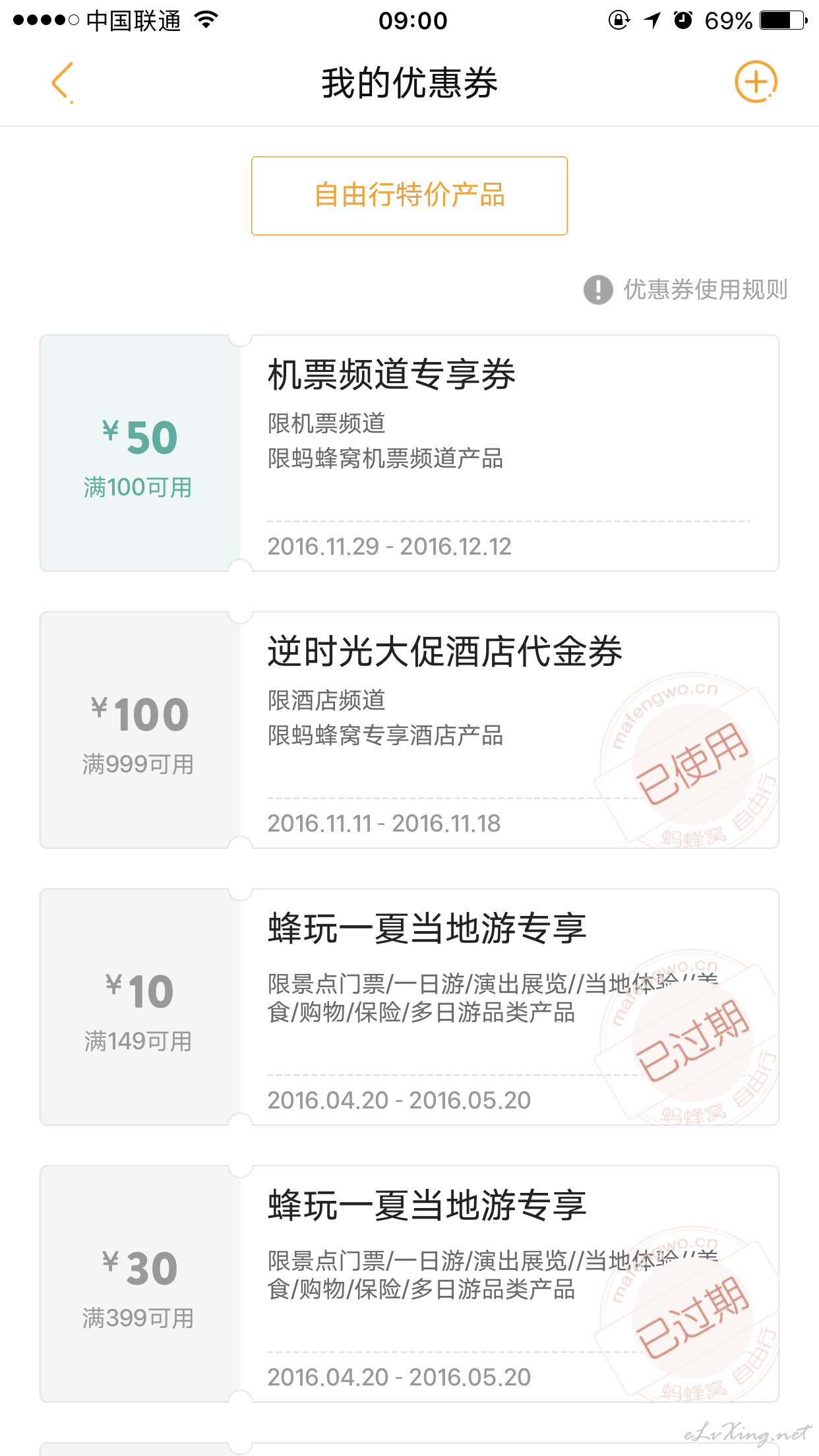Open the expired ¥30 蜂玩一夏当地游专享 coupon
This screenshot has width=819, height=1456.
click(x=409, y=1284)
